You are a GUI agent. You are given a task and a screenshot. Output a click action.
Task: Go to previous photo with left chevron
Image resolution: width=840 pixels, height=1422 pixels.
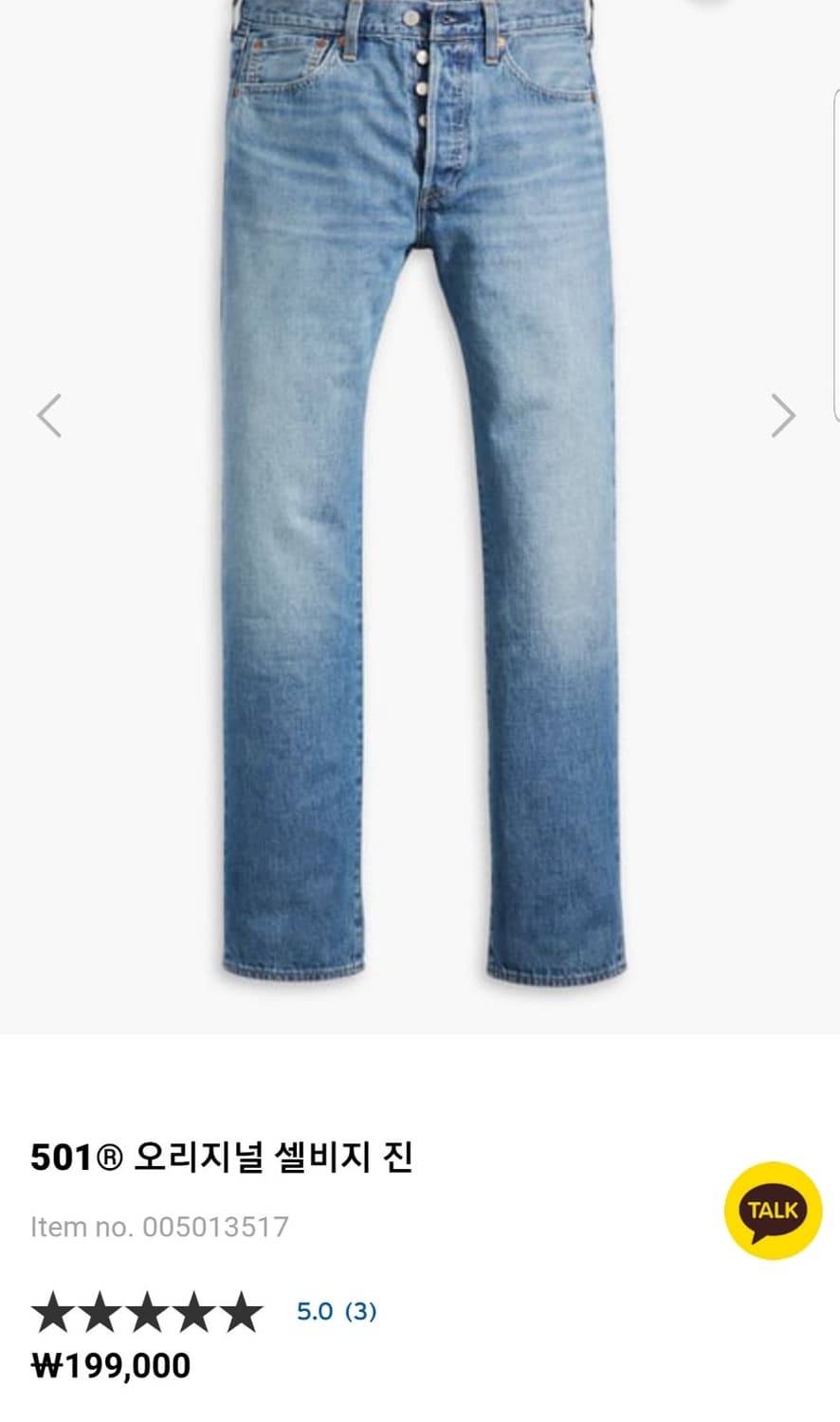pyautogui.click(x=50, y=415)
